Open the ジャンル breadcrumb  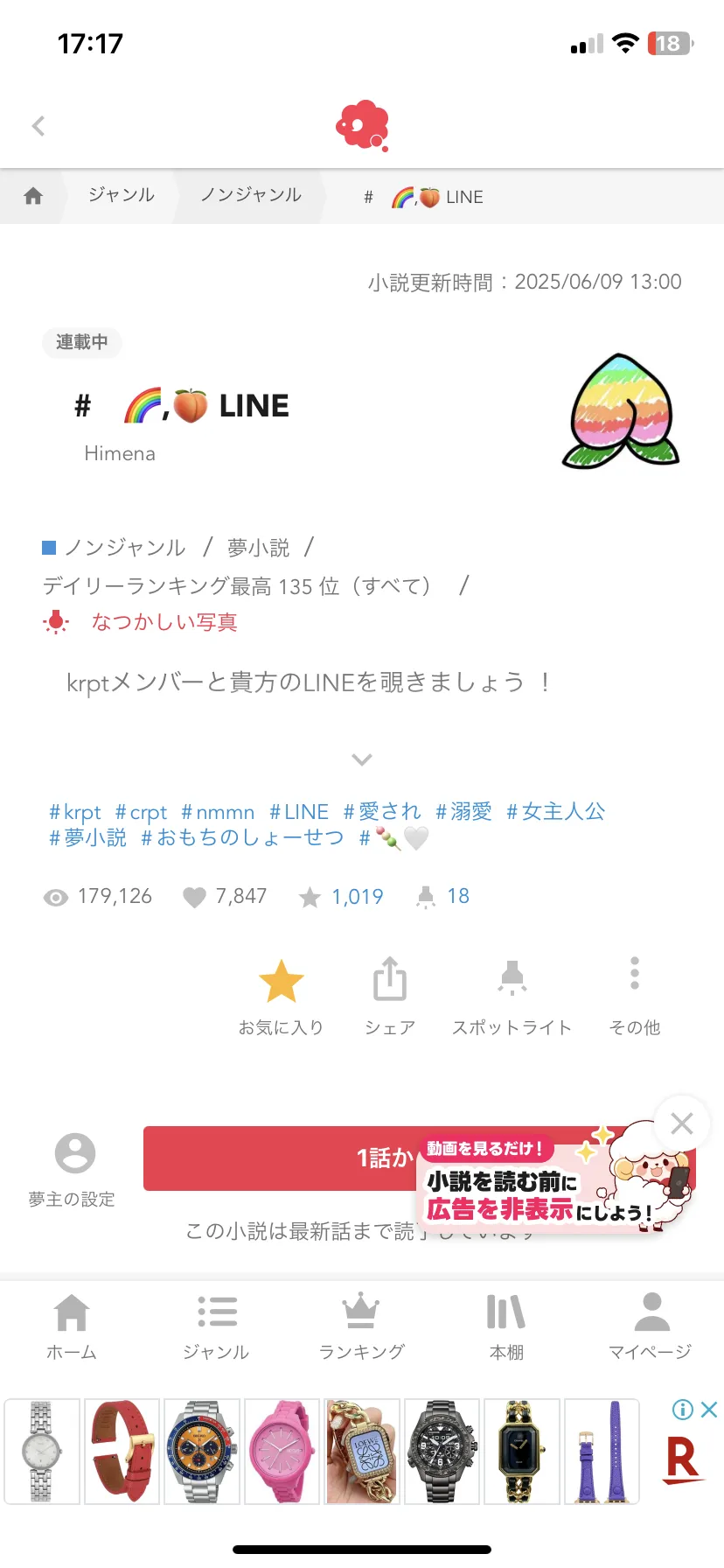click(121, 195)
